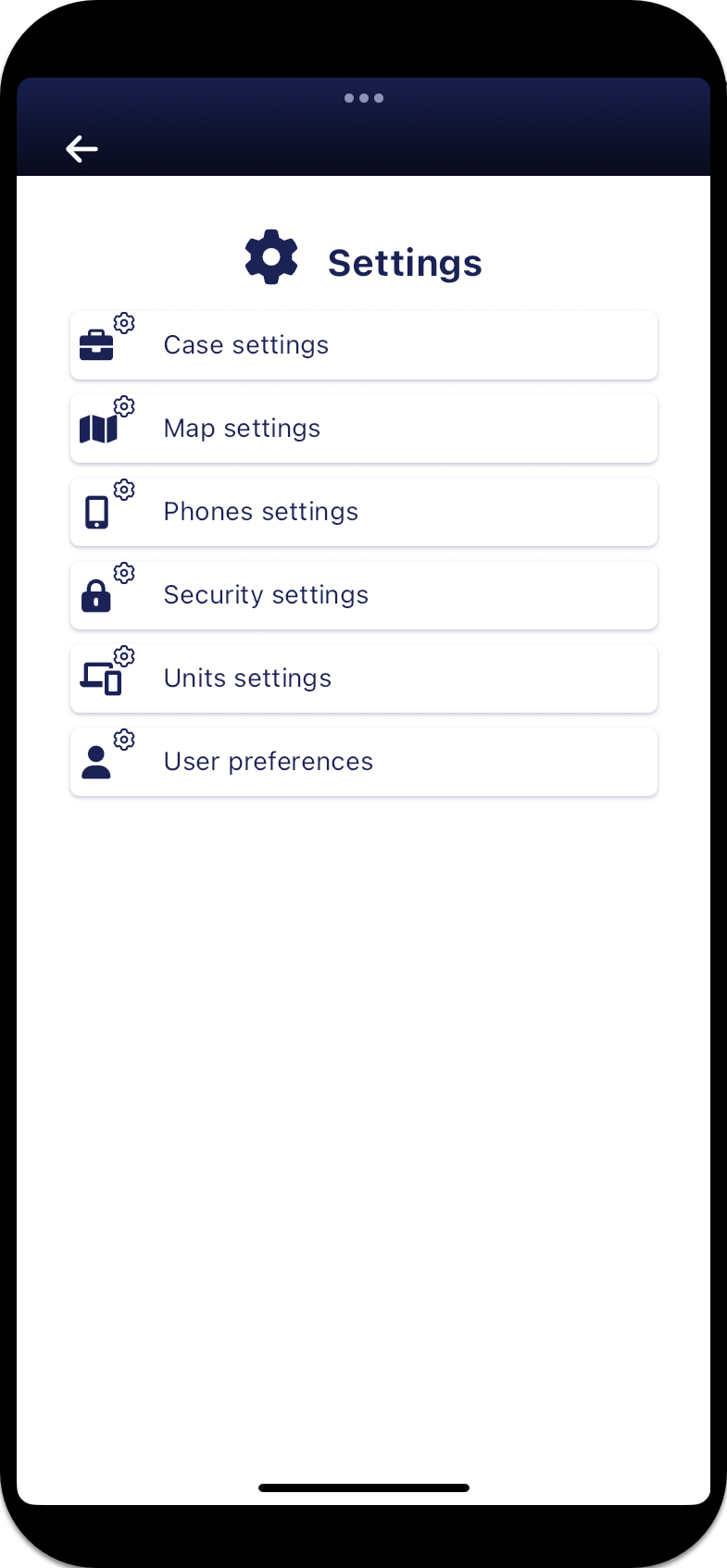Go back using the arrow icon
The width and height of the screenshot is (727, 1568).
[x=81, y=148]
